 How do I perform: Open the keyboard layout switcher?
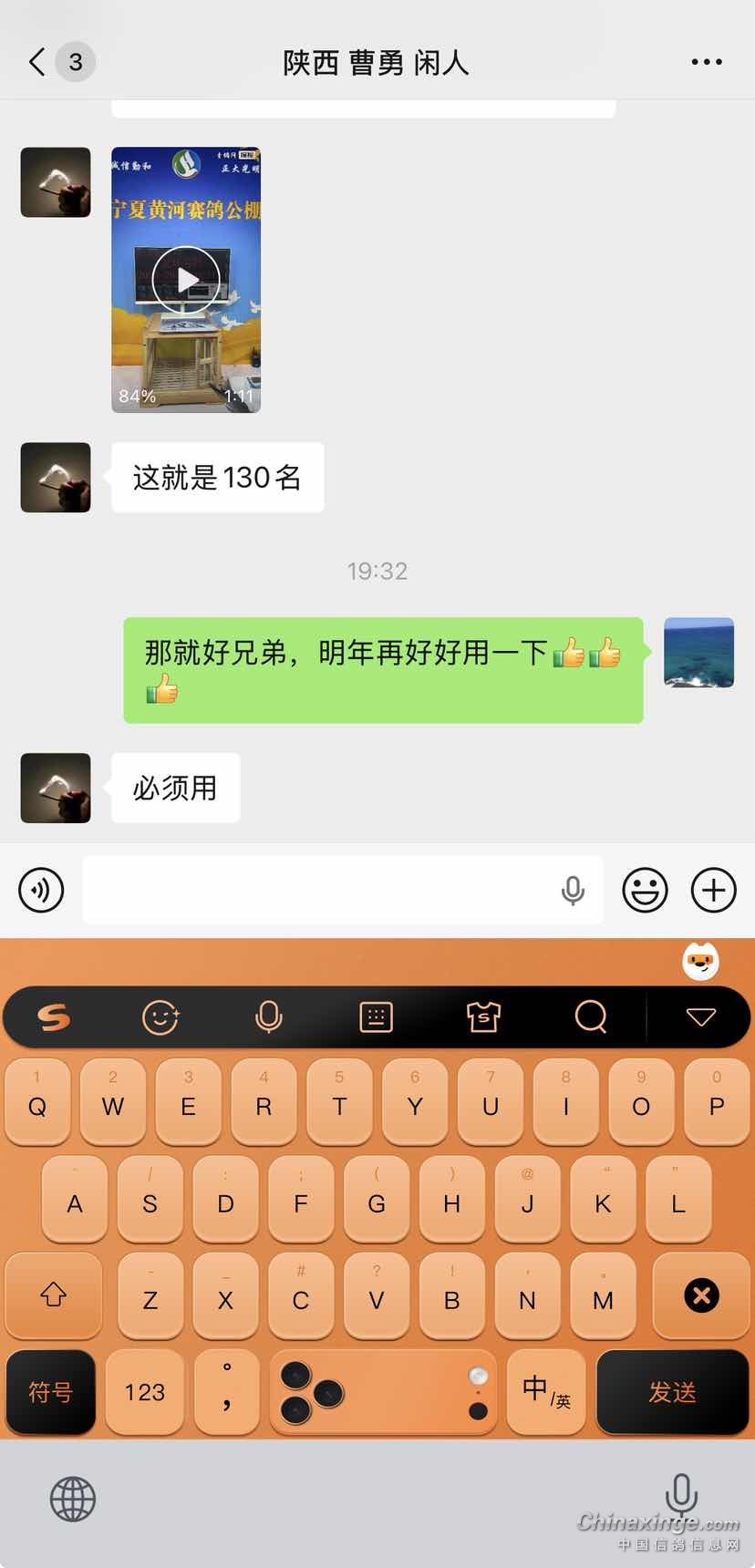coord(376,1016)
